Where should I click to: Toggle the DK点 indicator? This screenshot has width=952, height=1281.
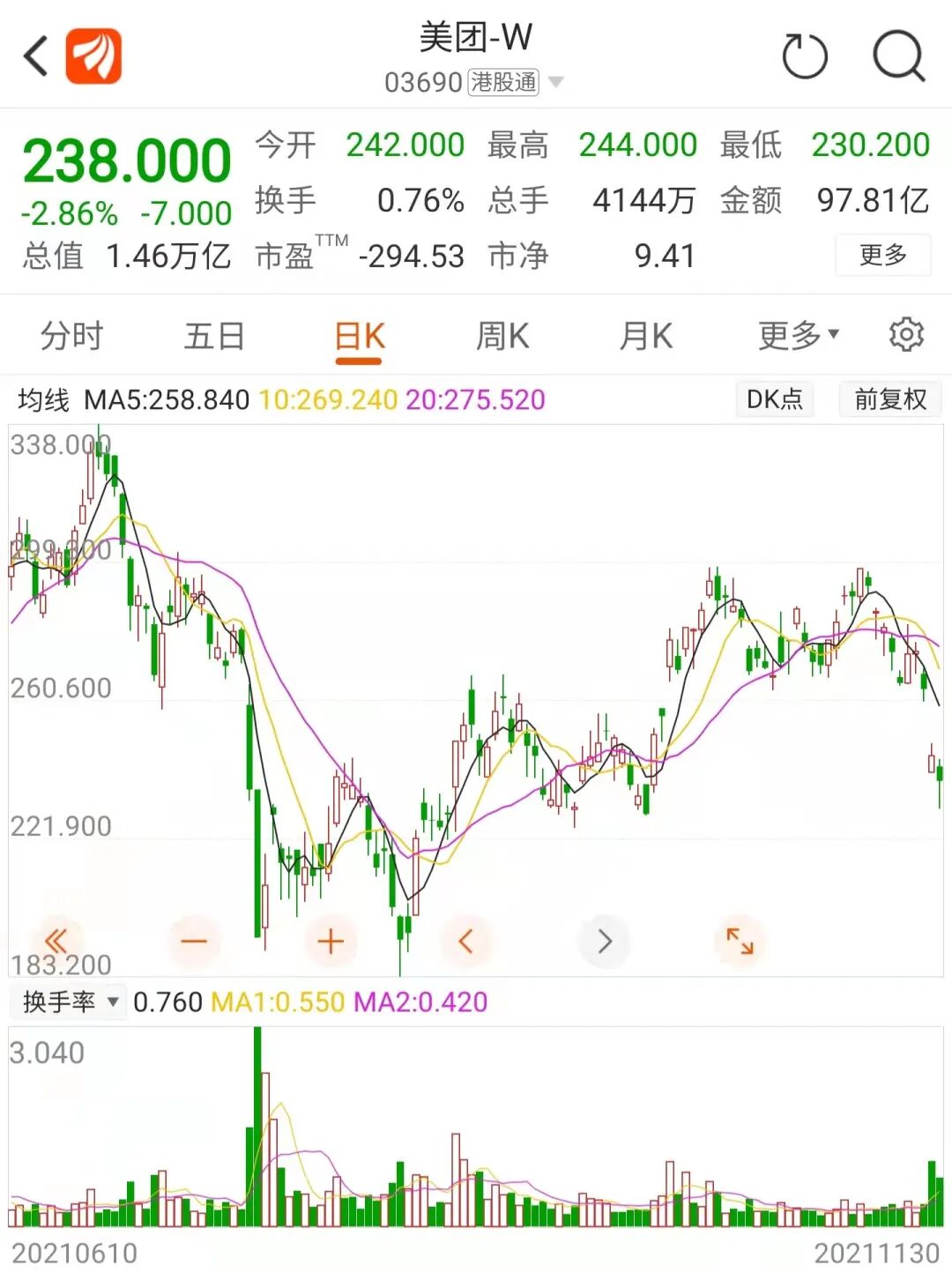[775, 399]
